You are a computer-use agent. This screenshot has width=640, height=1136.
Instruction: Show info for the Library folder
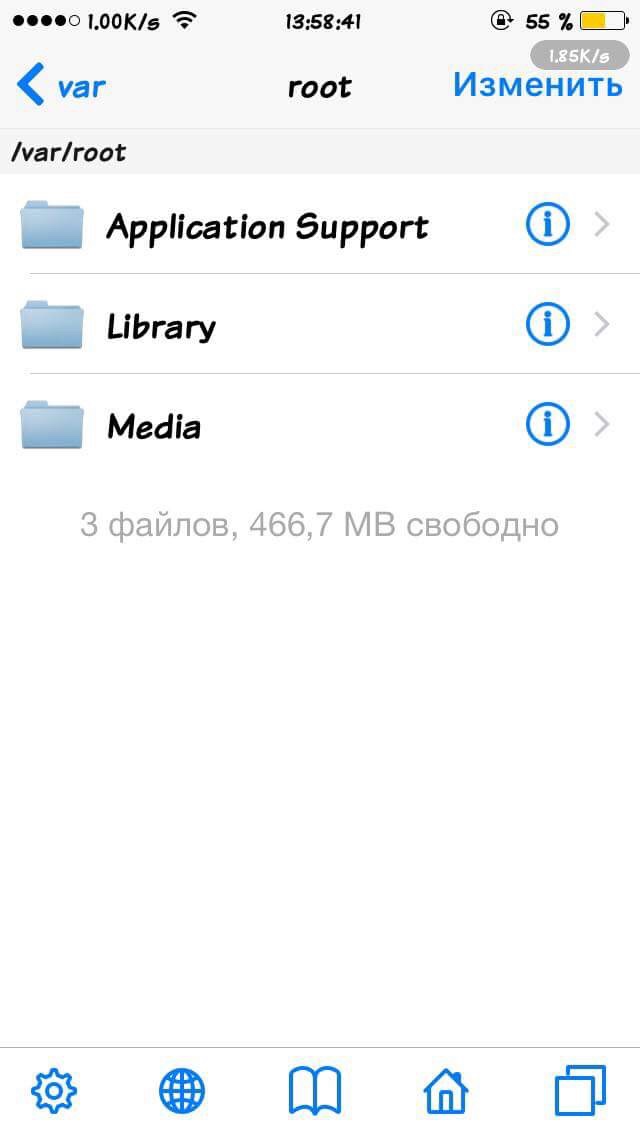(x=547, y=325)
